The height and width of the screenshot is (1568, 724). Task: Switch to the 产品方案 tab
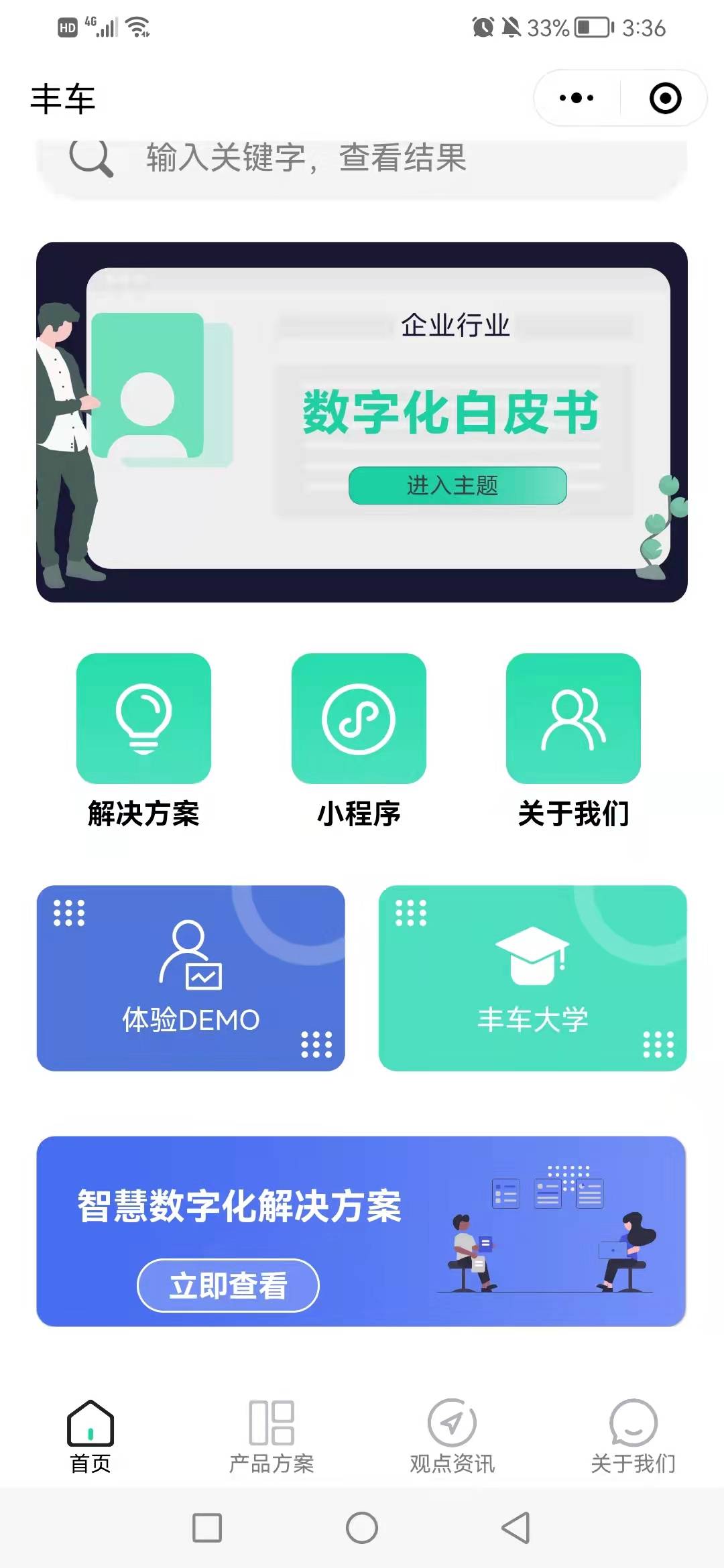[x=271, y=1435]
